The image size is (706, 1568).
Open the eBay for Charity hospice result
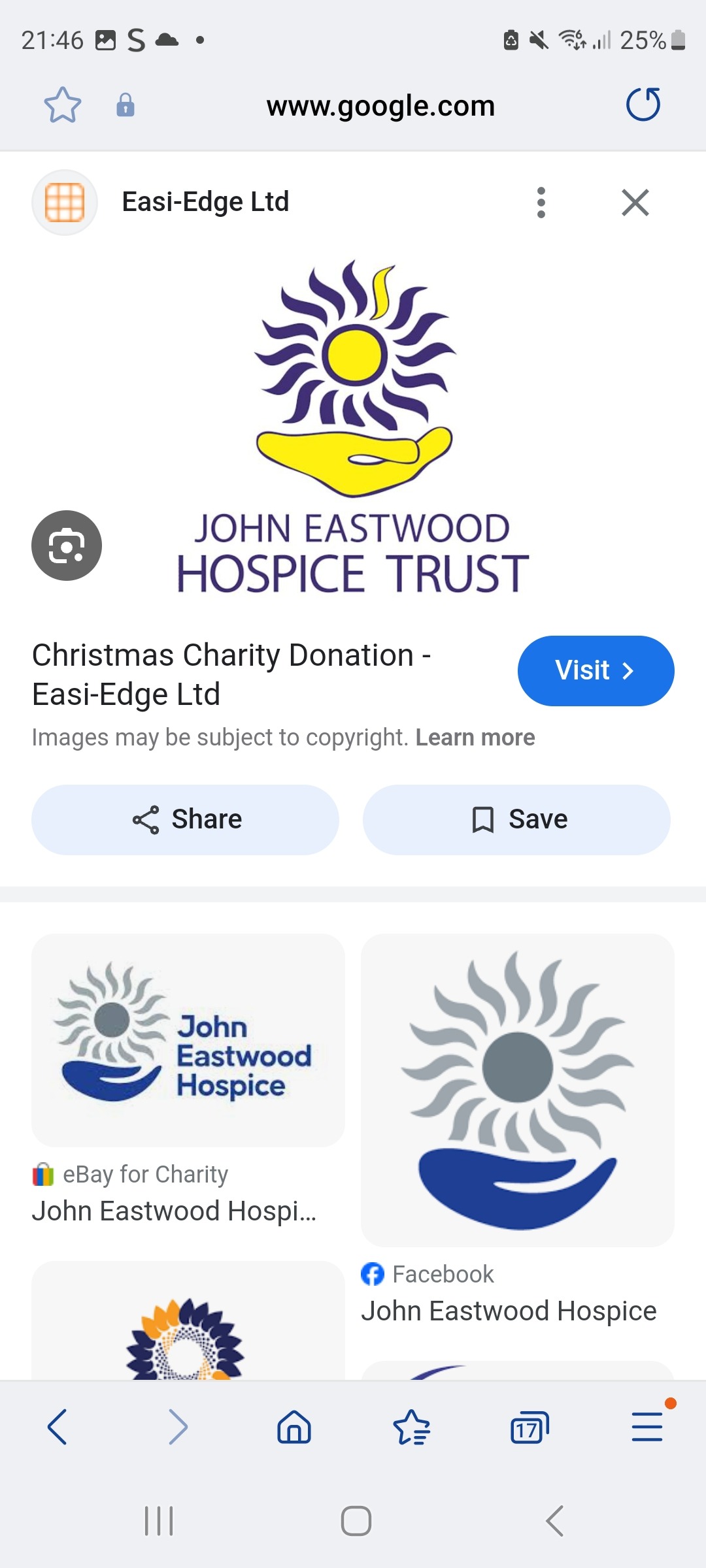point(188,1078)
